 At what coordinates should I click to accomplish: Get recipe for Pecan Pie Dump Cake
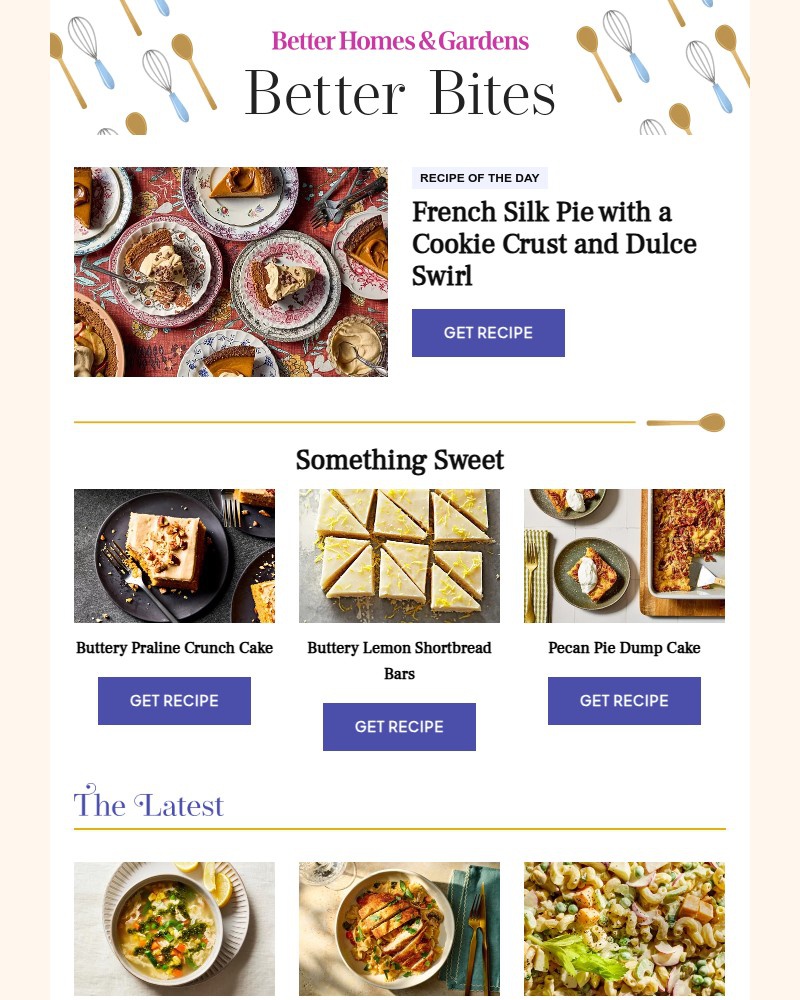pyautogui.click(x=624, y=701)
